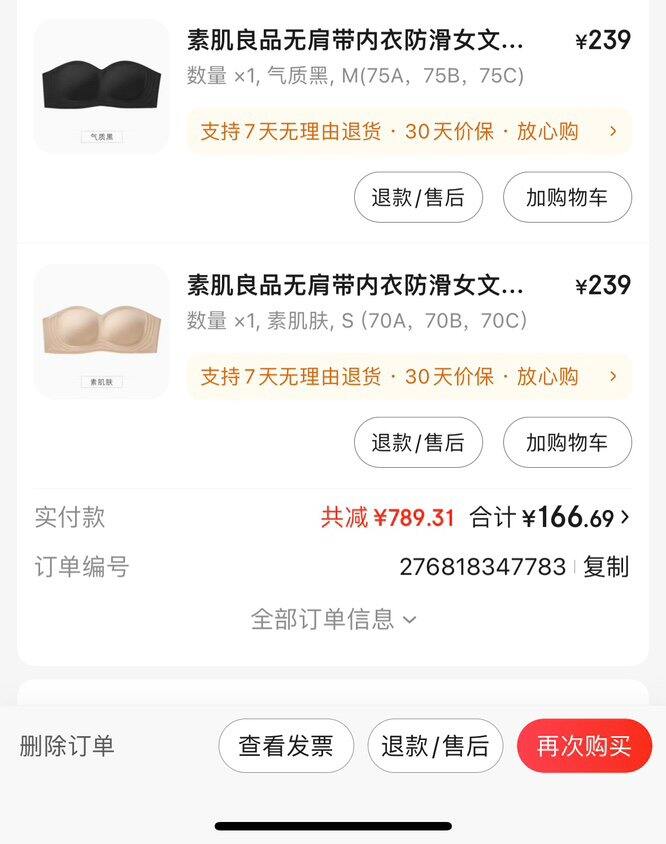Buy again with 再次购买
The height and width of the screenshot is (844, 666).
coord(584,746)
